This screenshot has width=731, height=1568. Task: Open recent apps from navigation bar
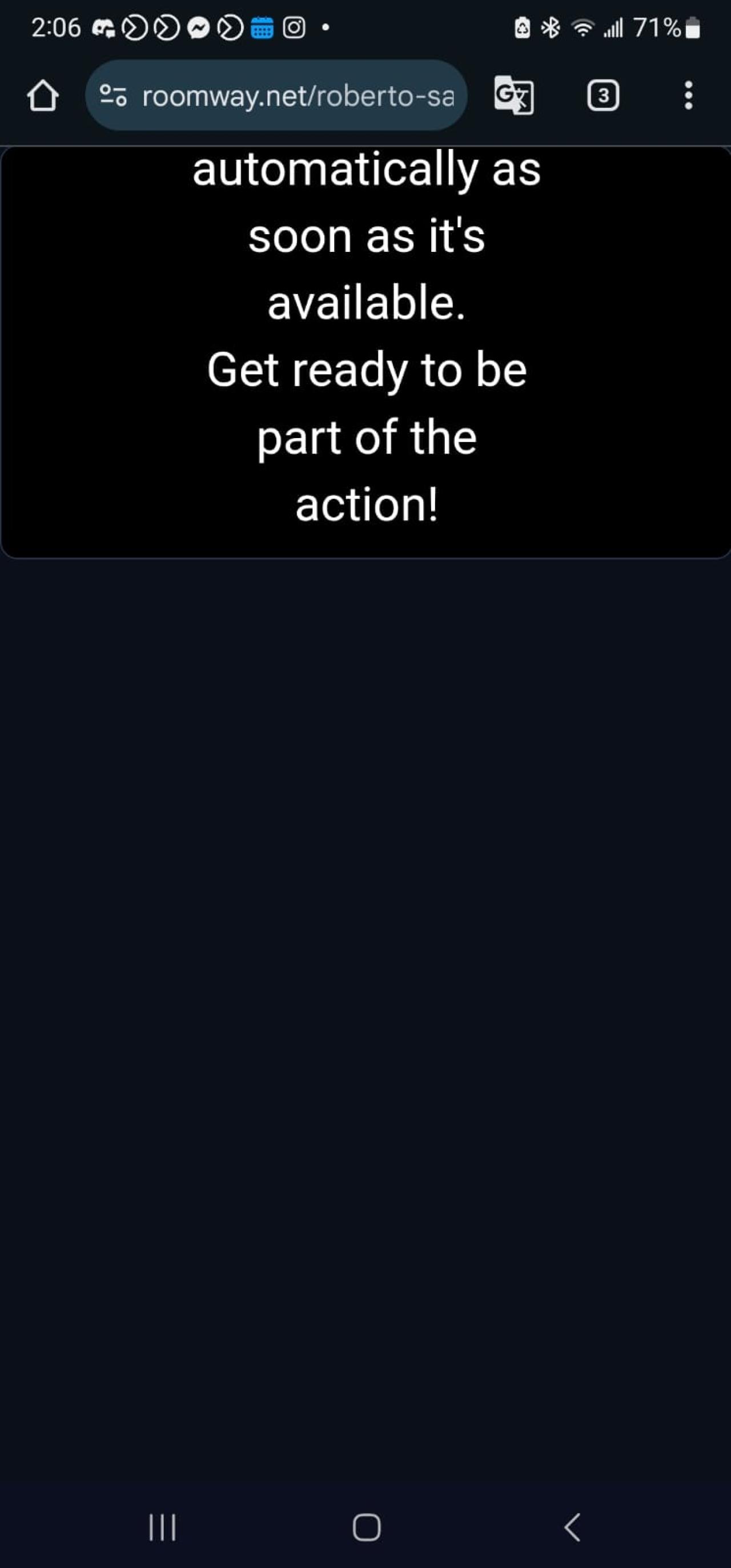point(163,1527)
